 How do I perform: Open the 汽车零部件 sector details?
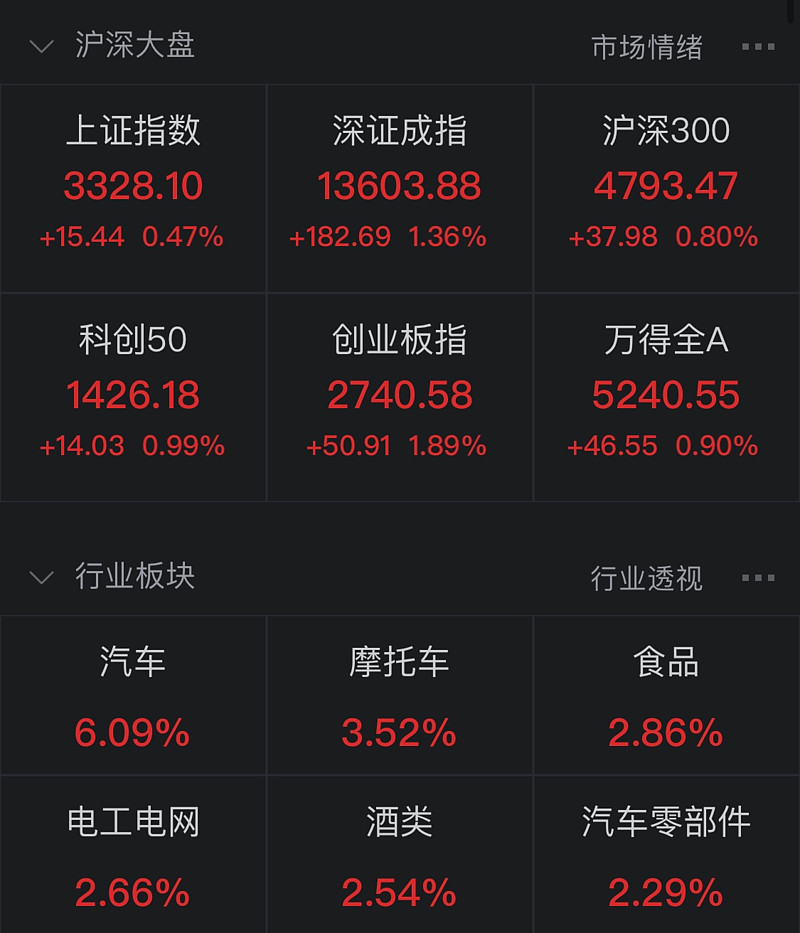click(x=666, y=855)
